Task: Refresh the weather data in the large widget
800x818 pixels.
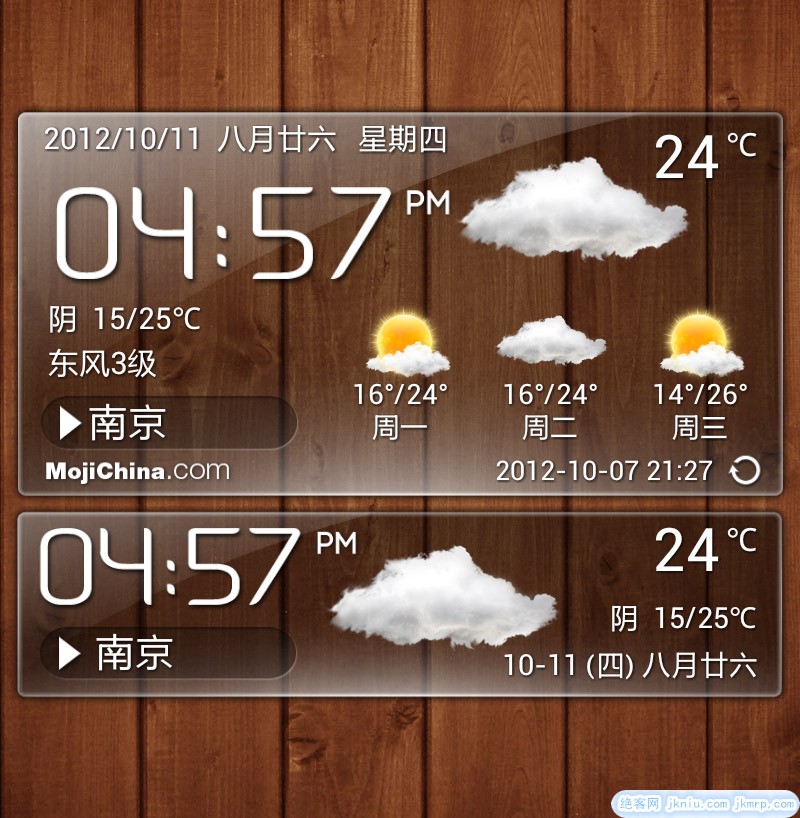Action: point(745,470)
